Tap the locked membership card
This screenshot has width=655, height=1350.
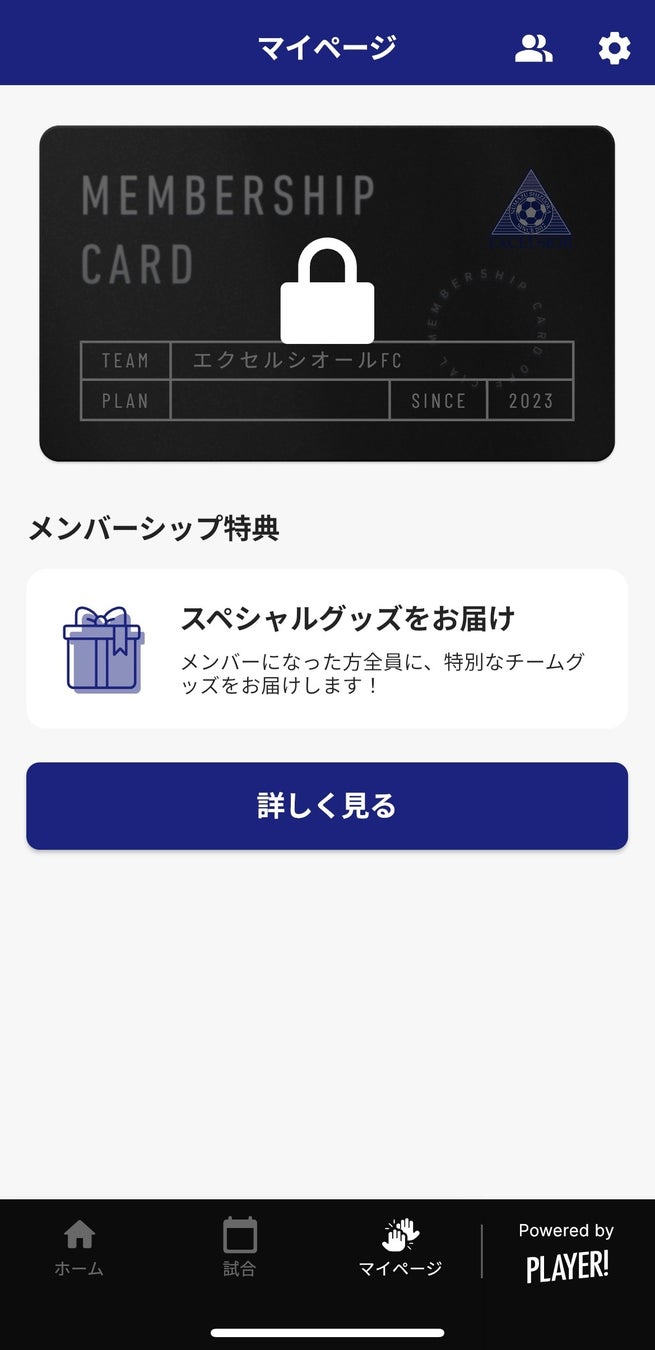[327, 293]
